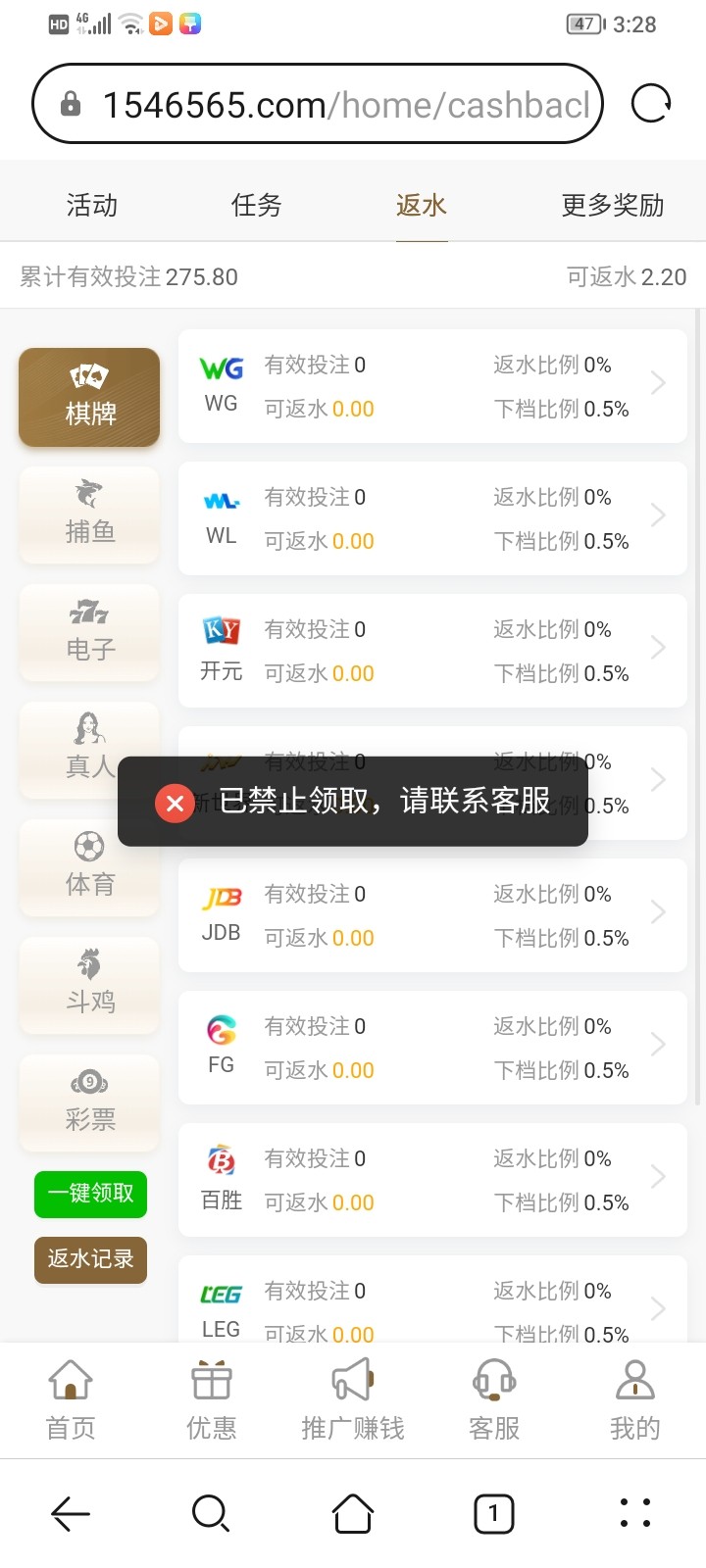
Task: Reload the page with the refresh icon
Action: click(x=650, y=104)
